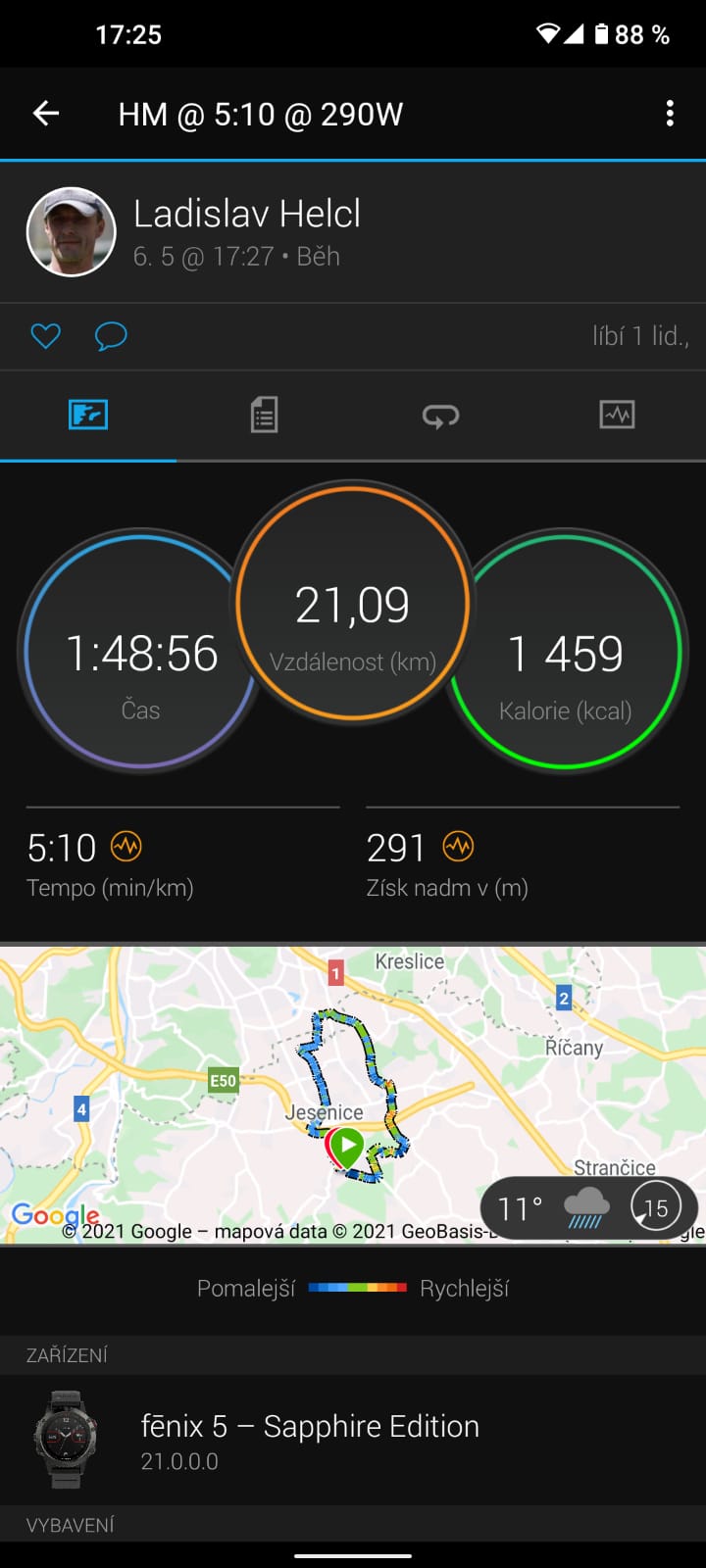Open the weather details showing 11°

coord(588,1208)
